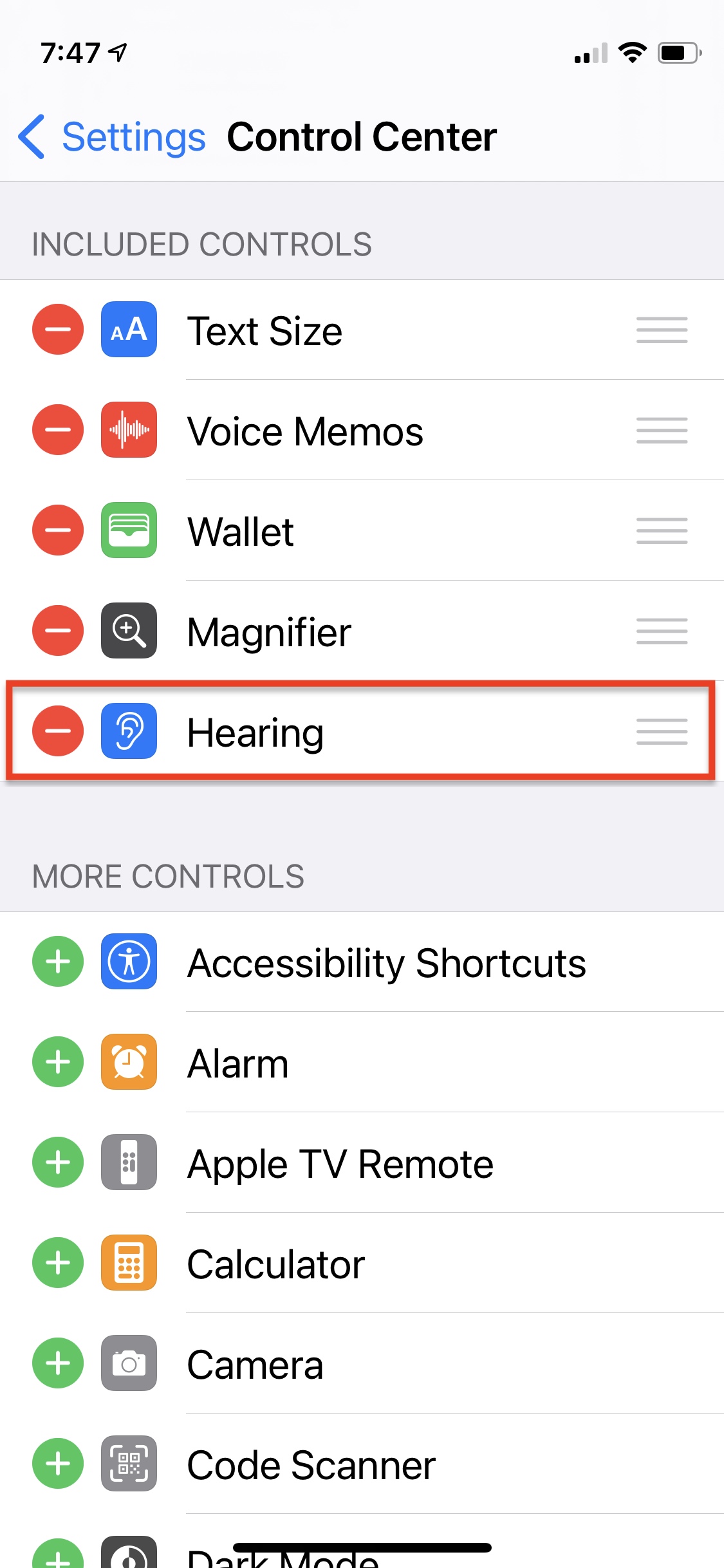Screen dimensions: 724x1568
Task: Remove Text Size from included controls
Action: (58, 330)
